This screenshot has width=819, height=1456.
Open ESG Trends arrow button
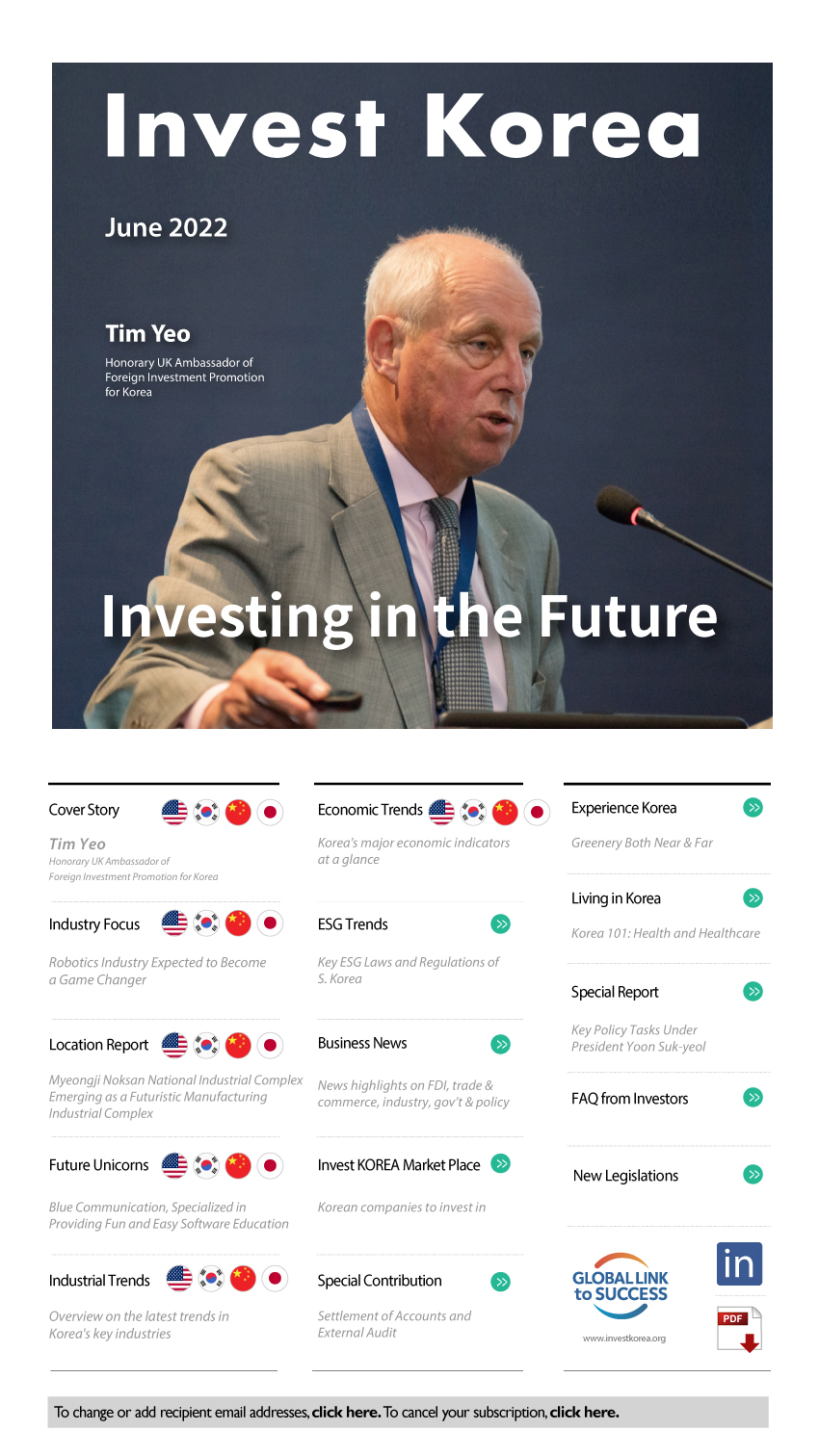tap(500, 924)
